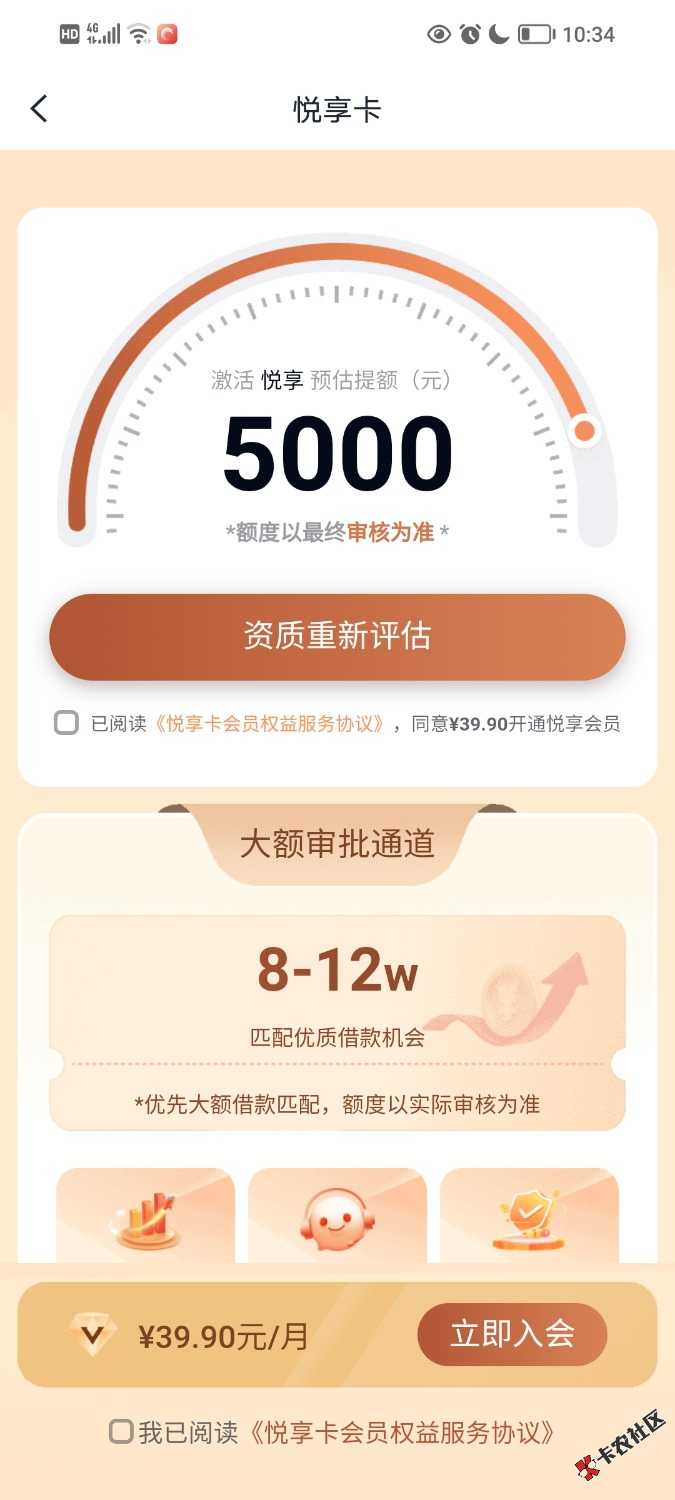Tick the 我已阅读 checkbox at the bottom

click(121, 1432)
